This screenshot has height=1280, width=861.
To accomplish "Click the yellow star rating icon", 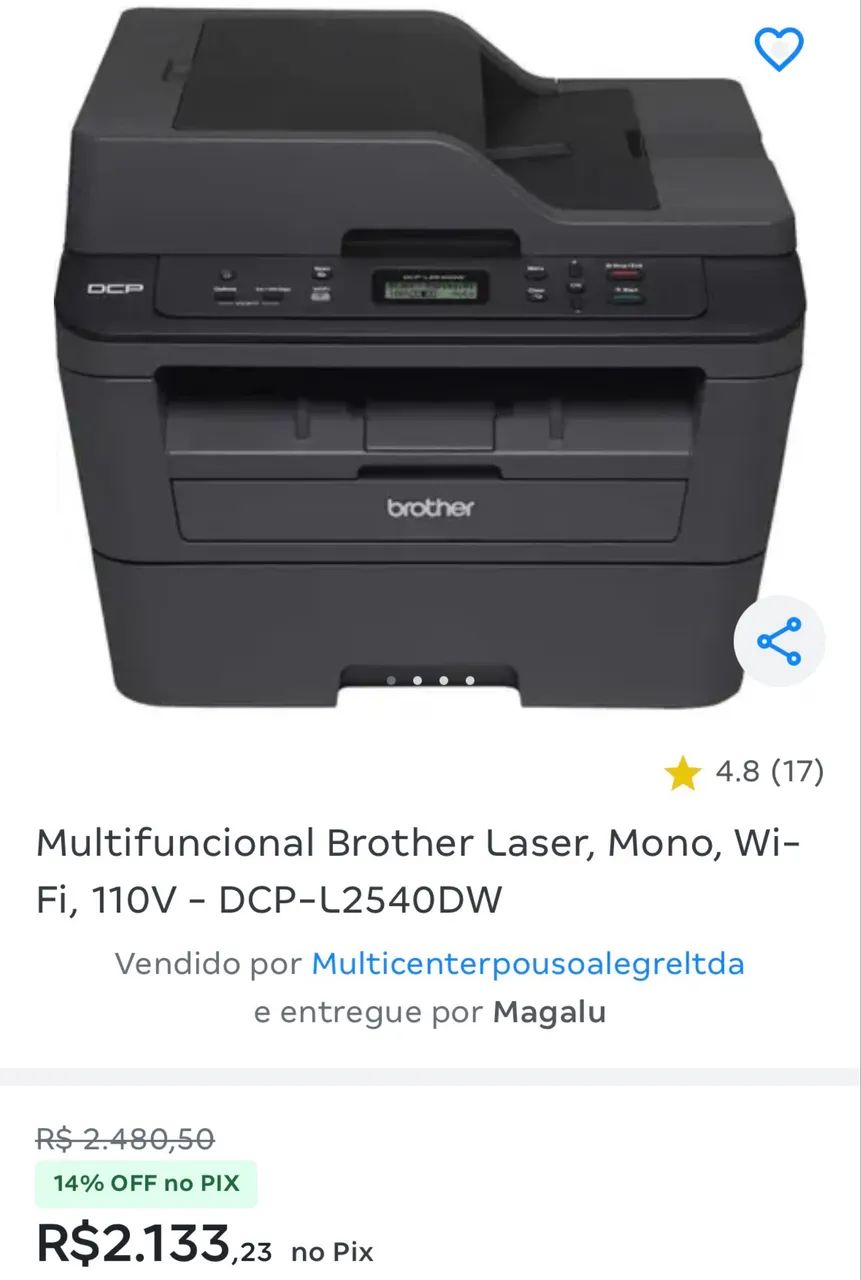I will coord(684,771).
